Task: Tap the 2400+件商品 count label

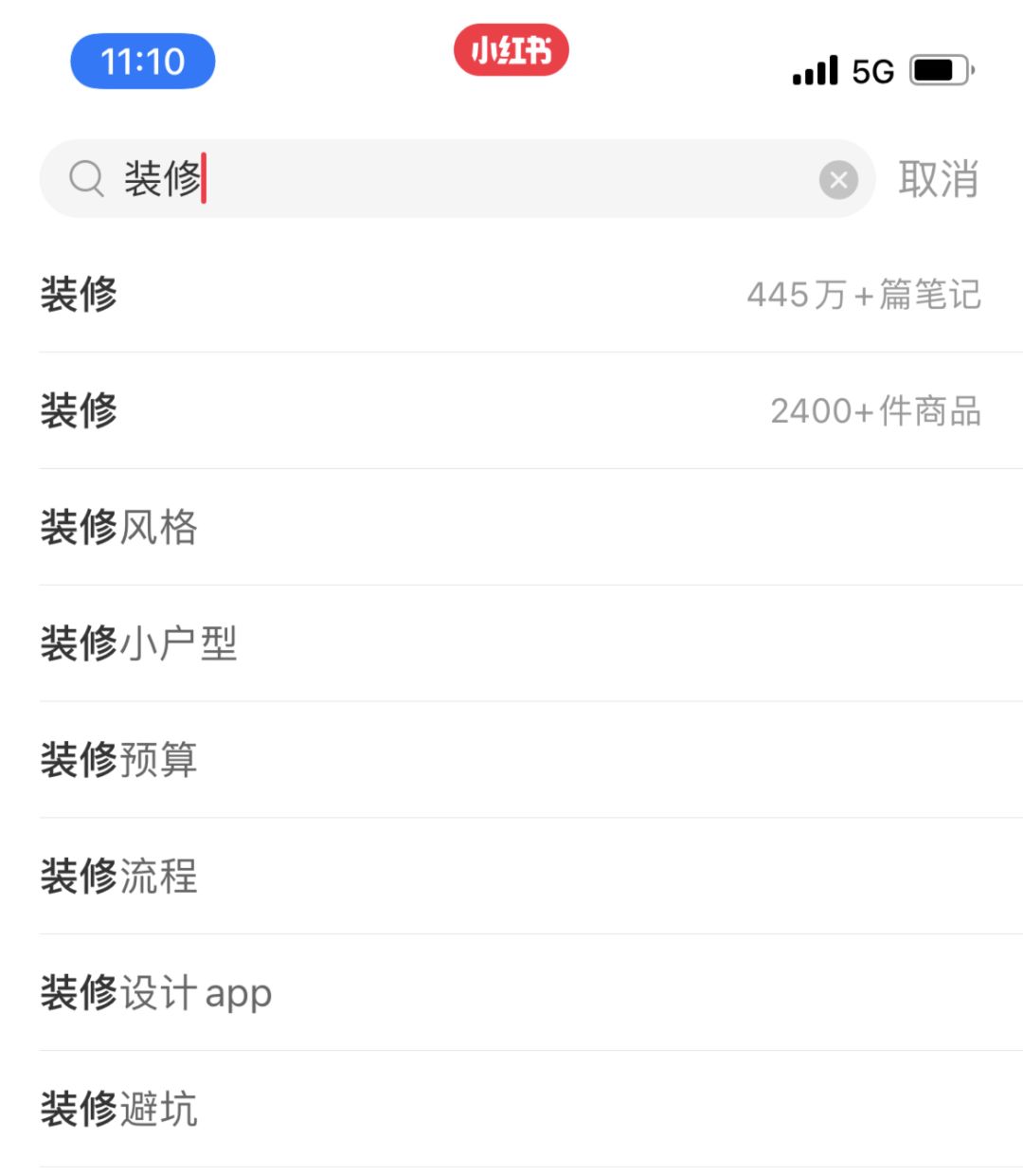Action: (877, 410)
